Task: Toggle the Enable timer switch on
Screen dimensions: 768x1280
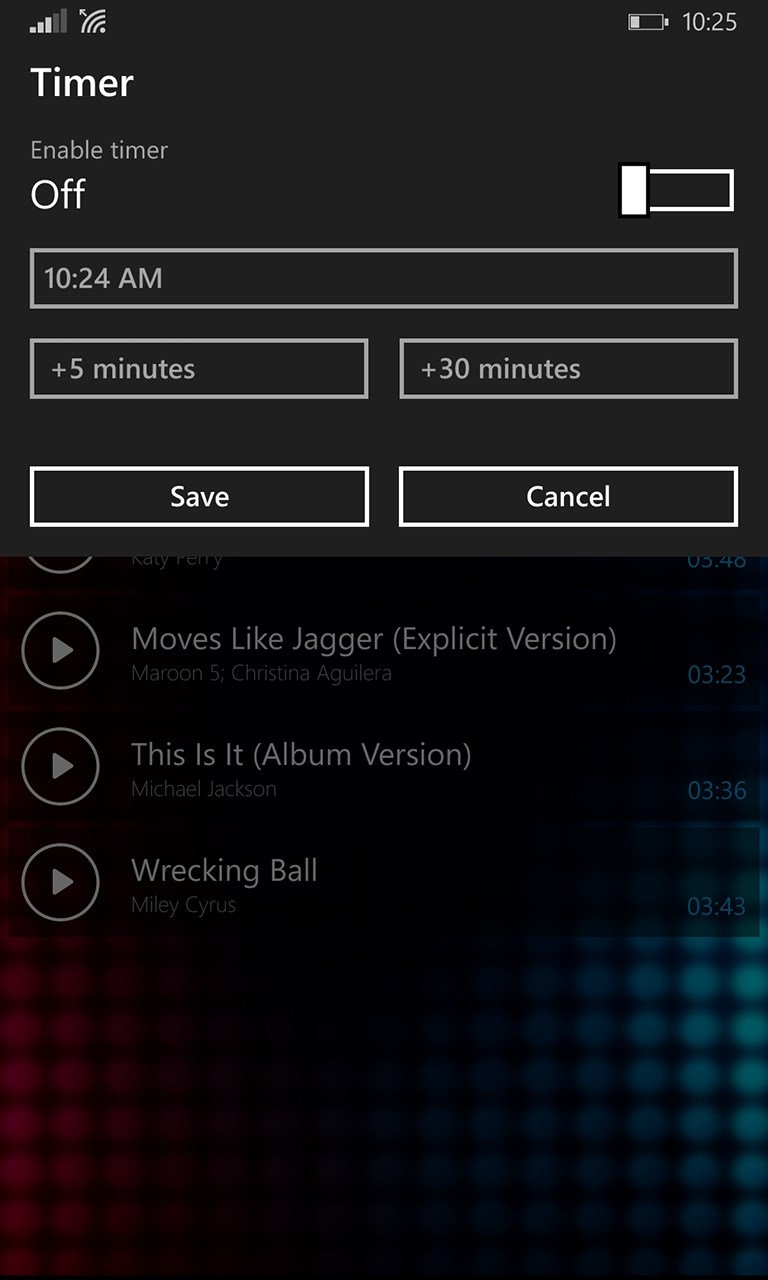Action: tap(676, 190)
